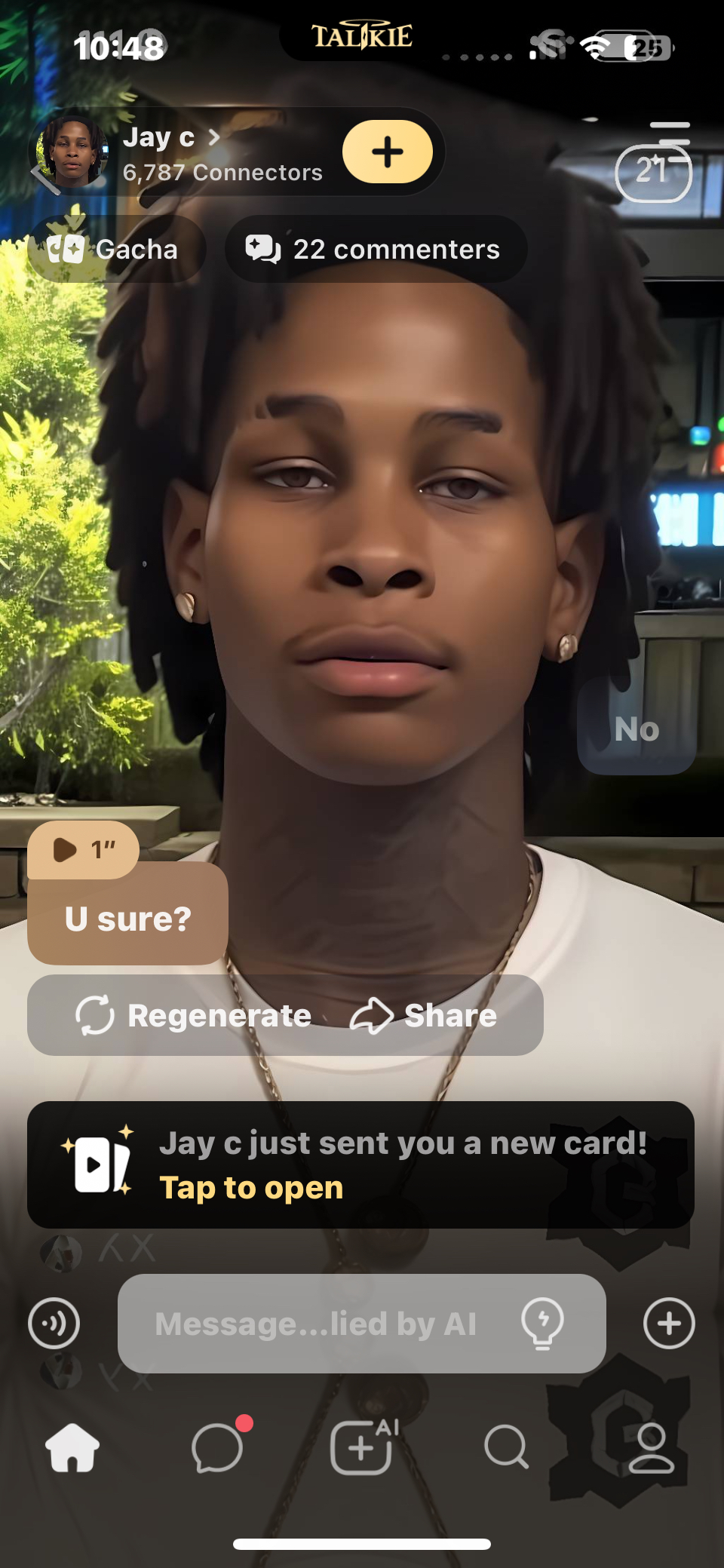Viewport: 724px width, 1568px height.
Task: Go to the Home tab
Action: [72, 1447]
